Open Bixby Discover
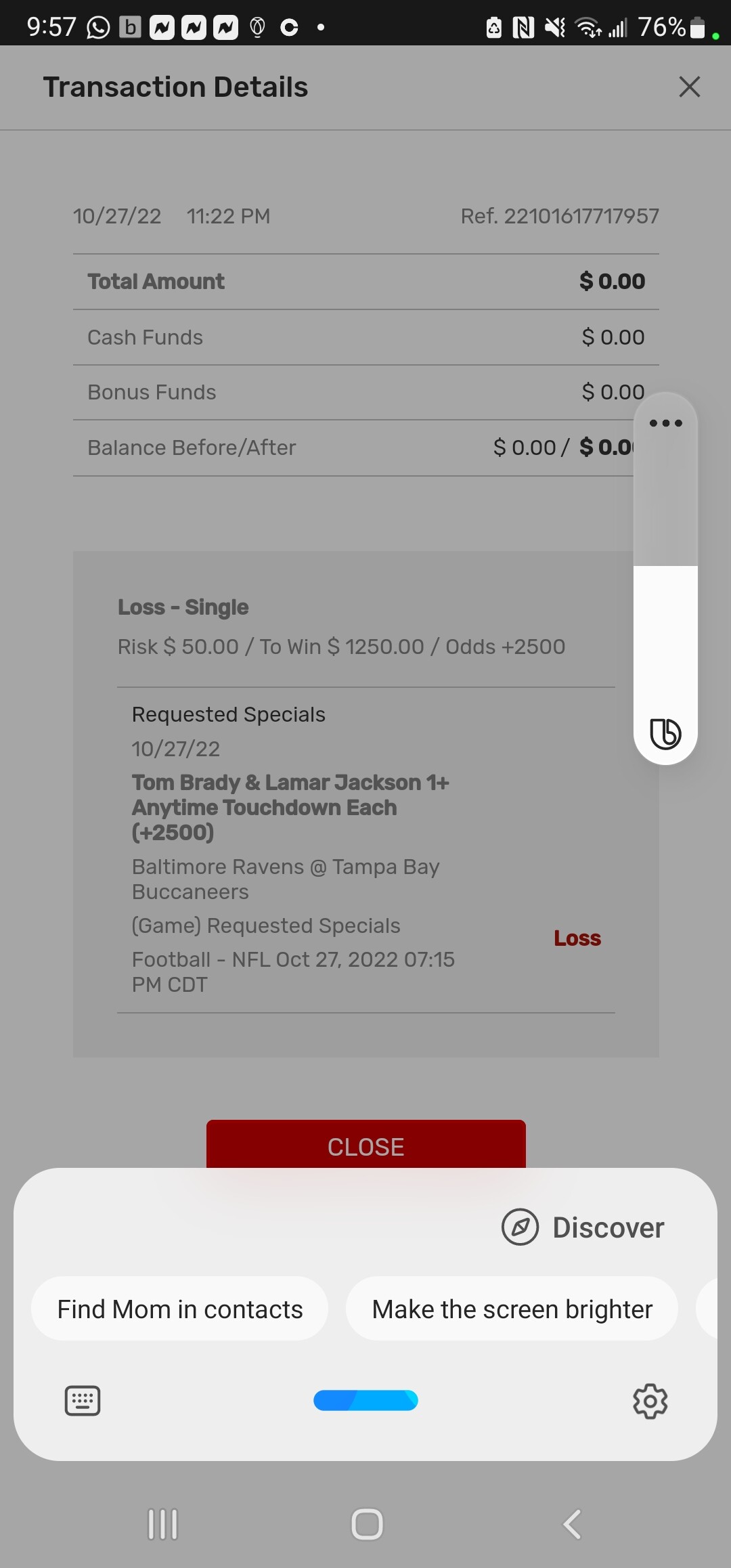This screenshot has height=1568, width=731. [x=583, y=1227]
